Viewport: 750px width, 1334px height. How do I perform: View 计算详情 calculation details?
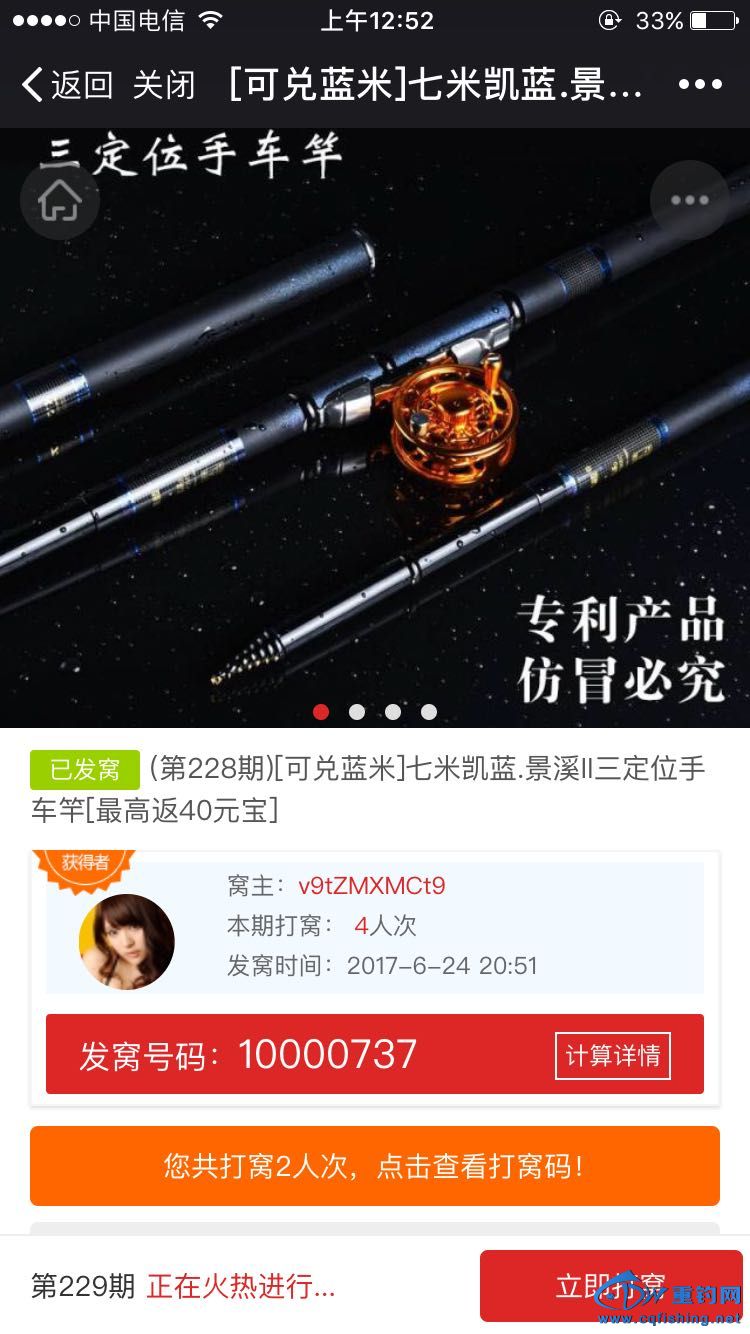612,1056
